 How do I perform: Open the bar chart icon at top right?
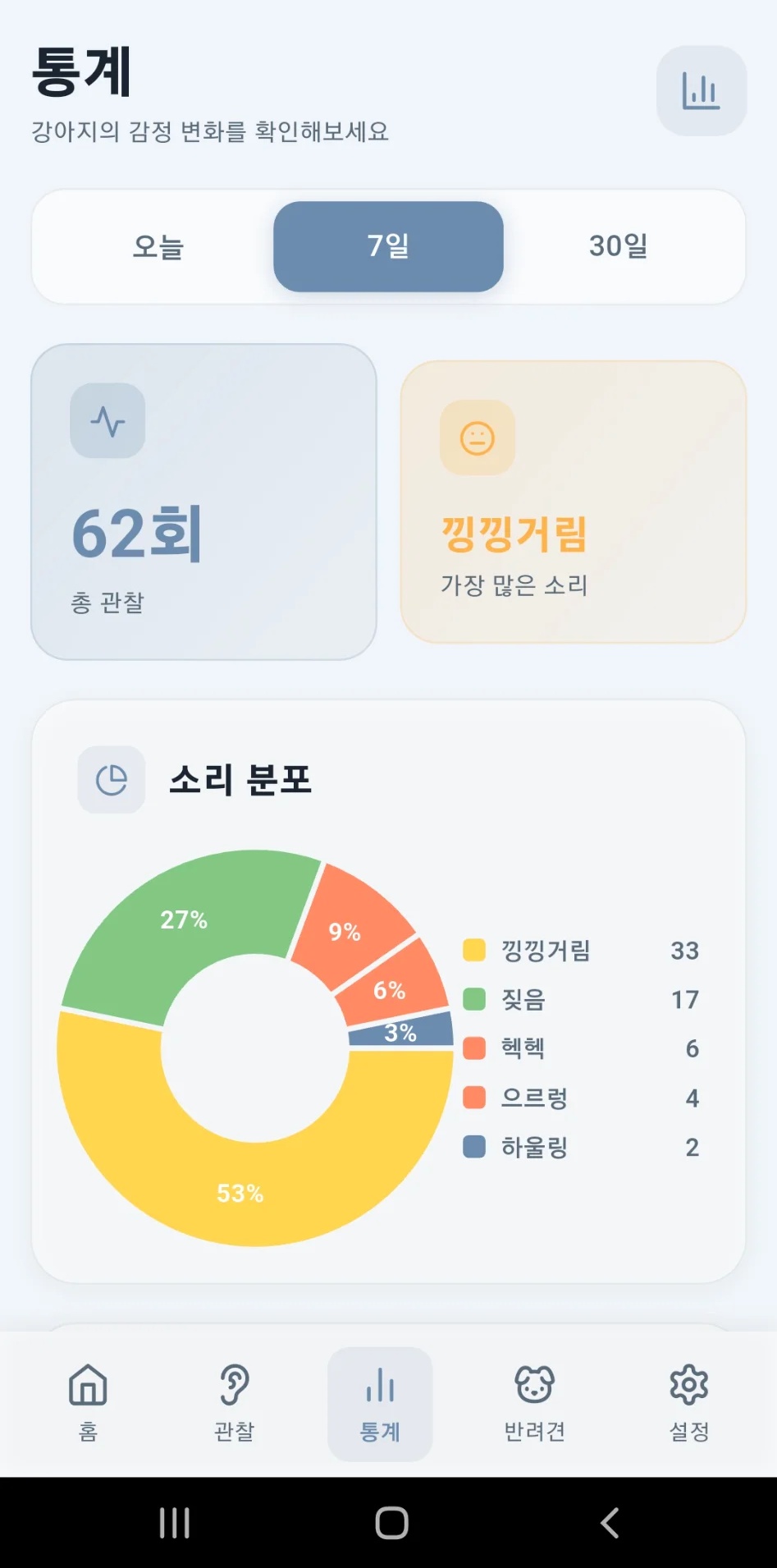[x=702, y=90]
